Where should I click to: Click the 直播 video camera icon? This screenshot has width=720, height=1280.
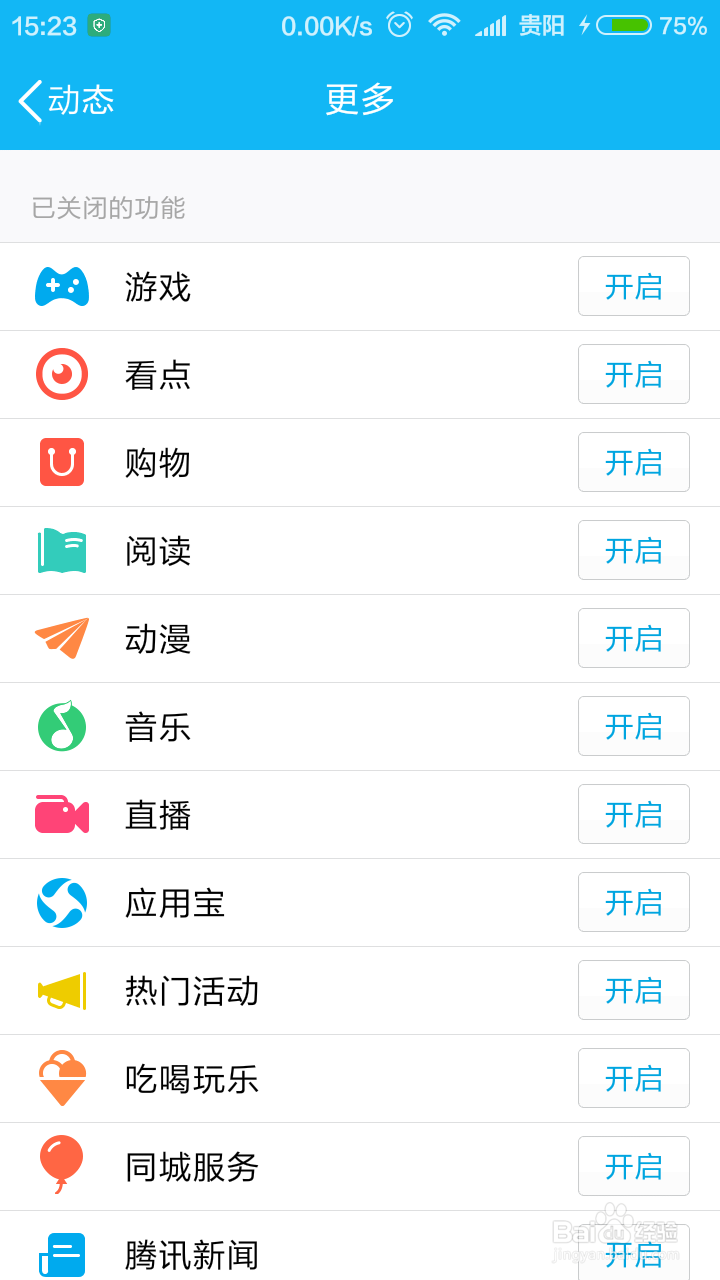click(62, 815)
